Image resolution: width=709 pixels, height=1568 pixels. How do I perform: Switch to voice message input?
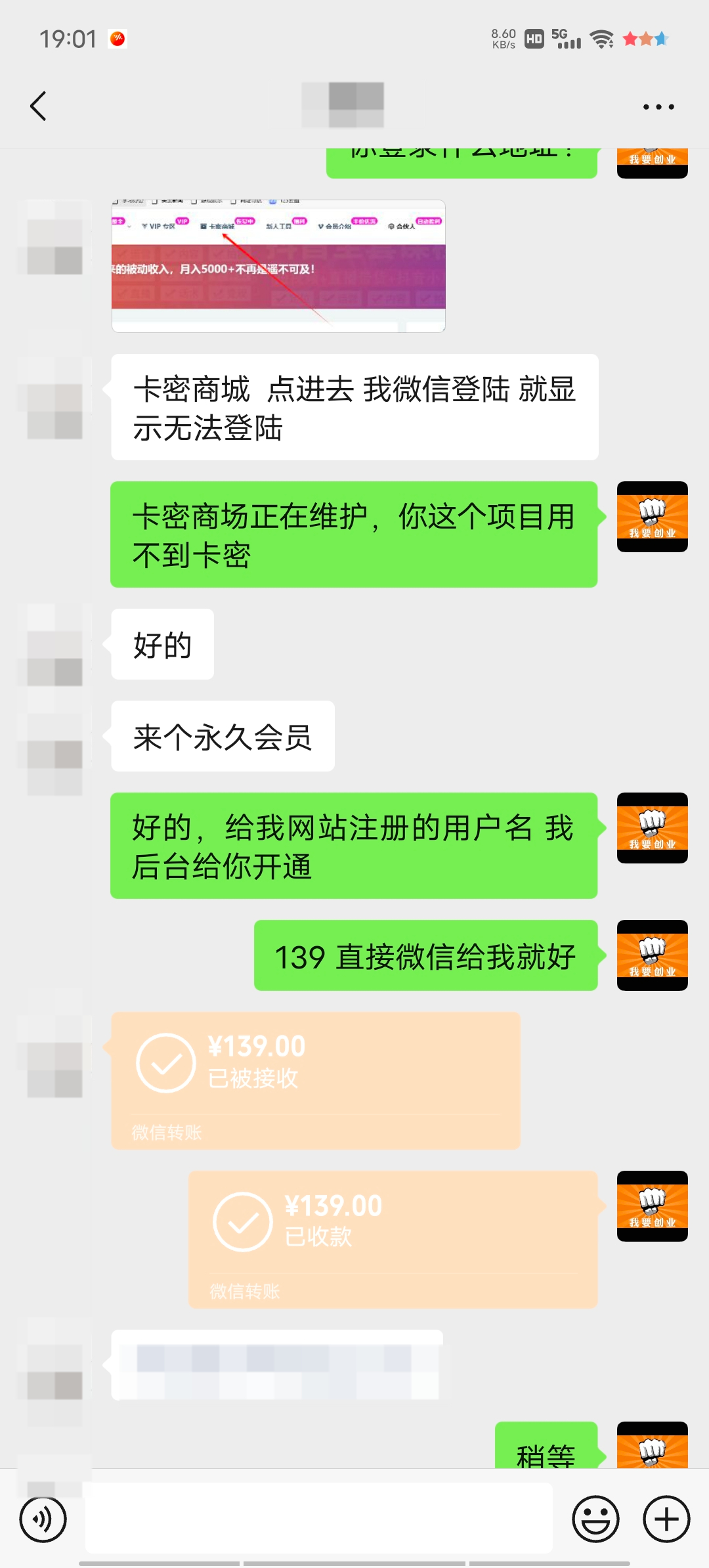(x=43, y=1519)
